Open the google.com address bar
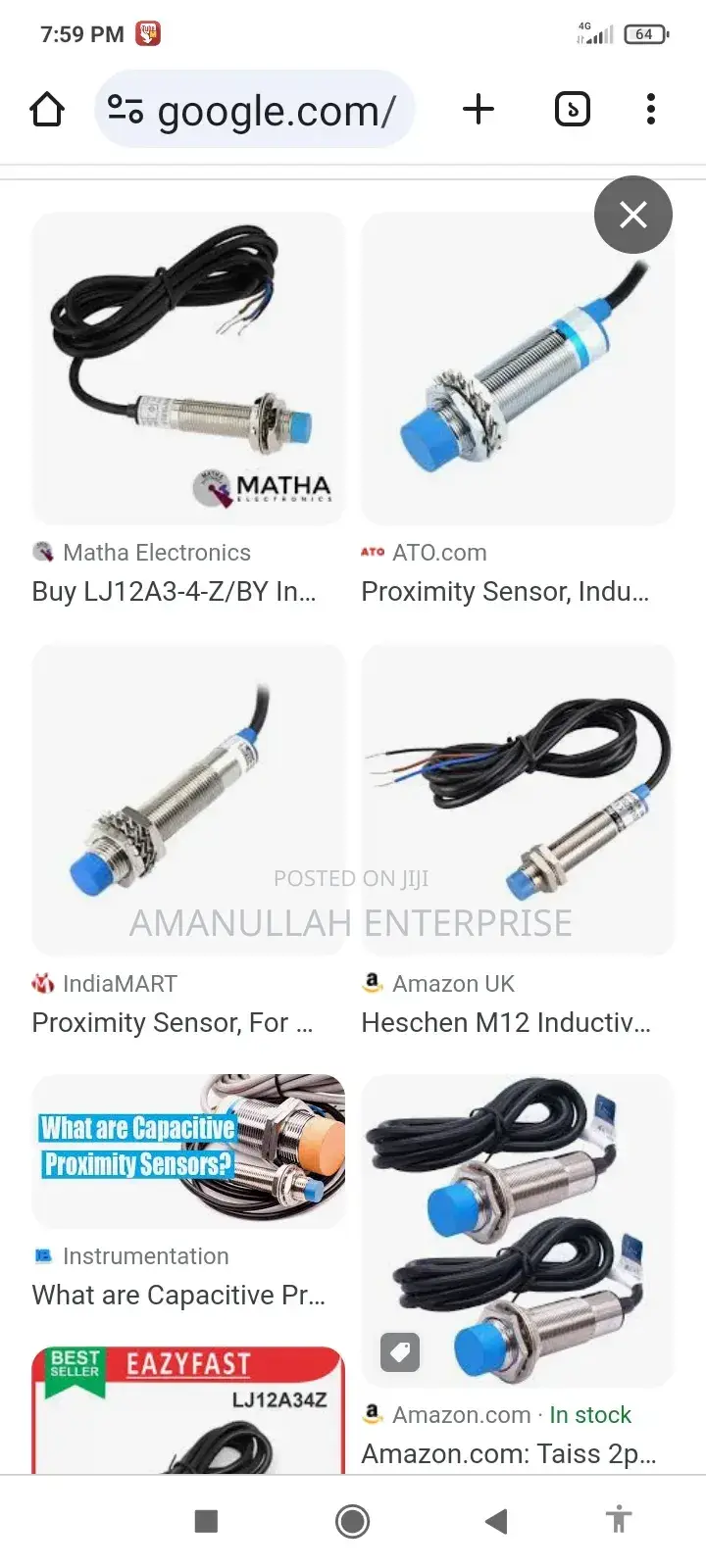Screen dimensions: 706x1568 pos(275,110)
